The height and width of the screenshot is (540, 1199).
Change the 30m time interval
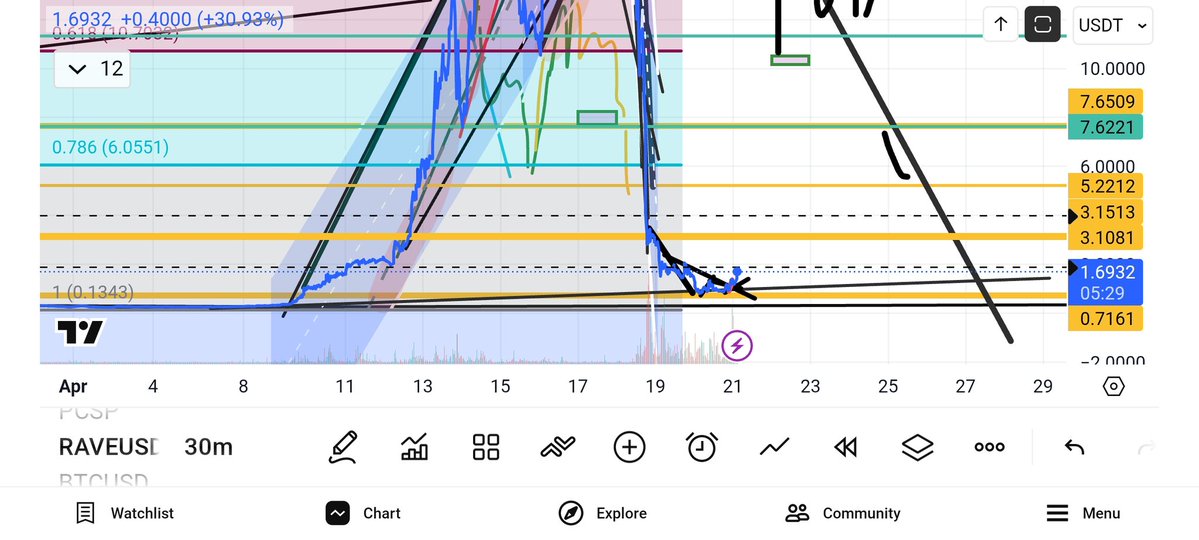click(x=208, y=447)
